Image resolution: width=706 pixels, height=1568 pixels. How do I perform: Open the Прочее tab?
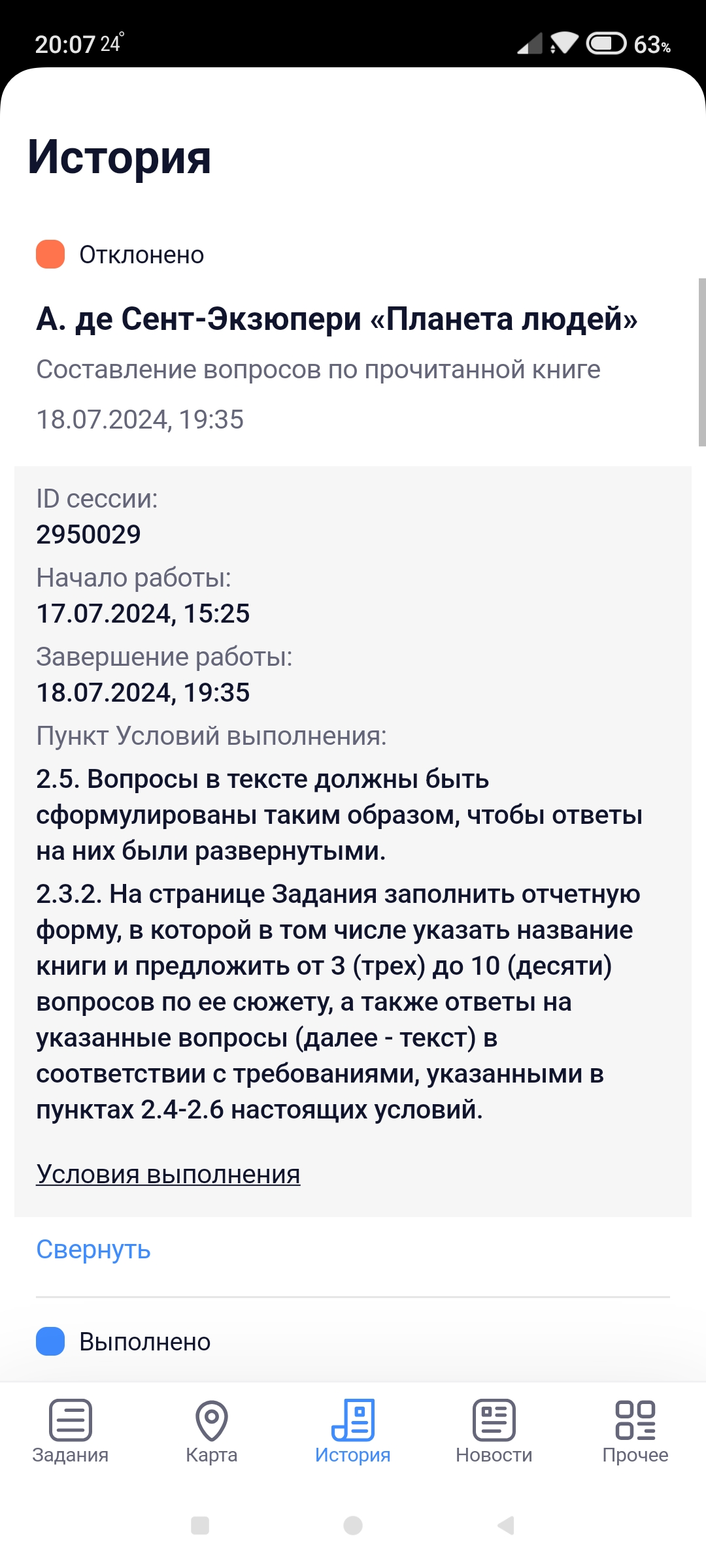point(635,1431)
